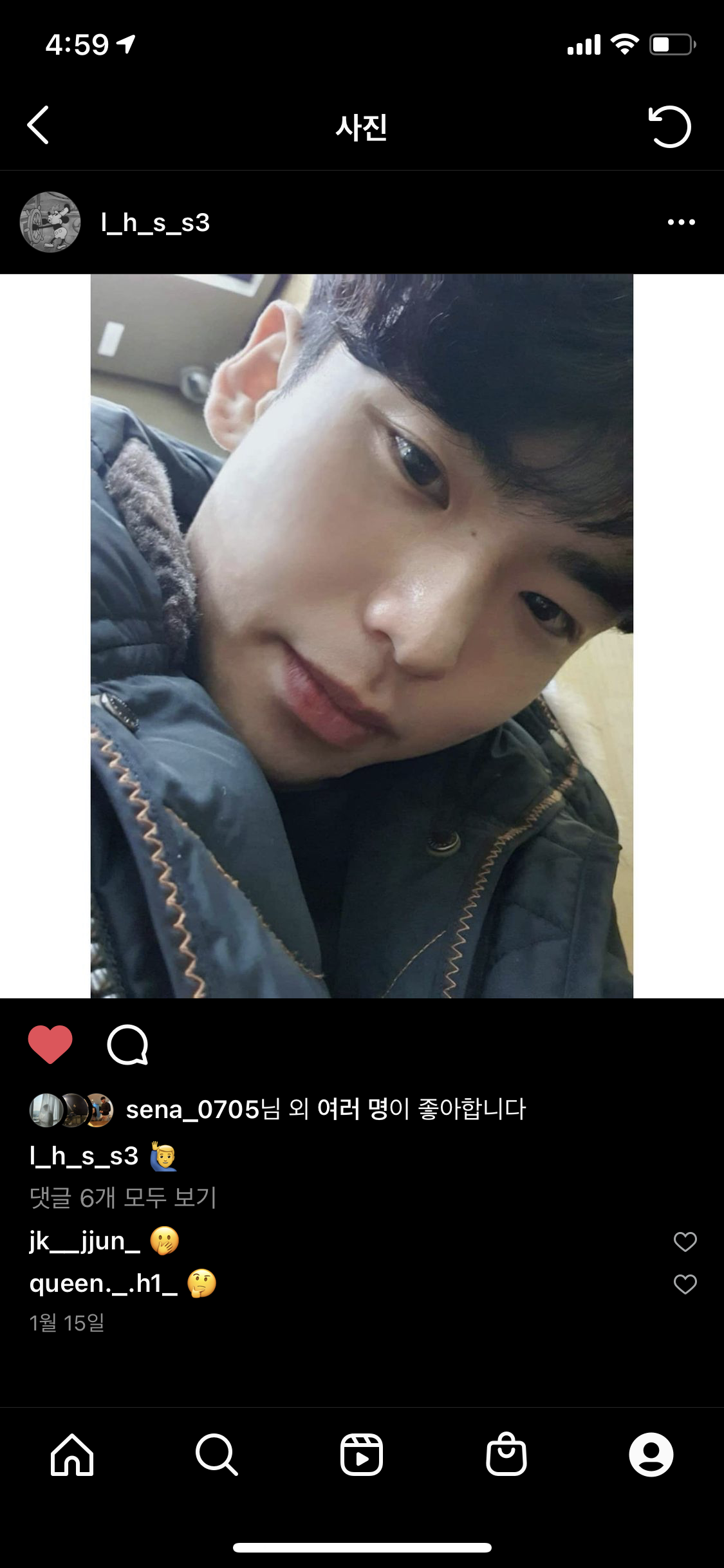724x1568 pixels.
Task: Switch to the Search tab
Action: click(x=217, y=1454)
